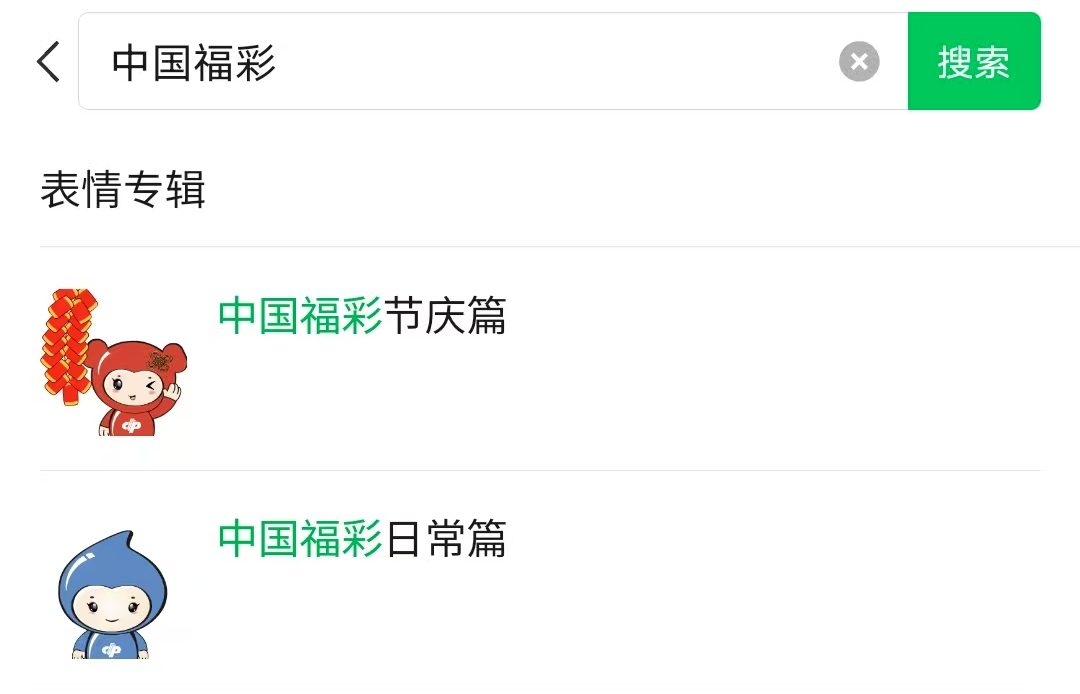Tap the search field containing 中国福彩
Viewport: 1080px width, 694px height.
click(450, 62)
